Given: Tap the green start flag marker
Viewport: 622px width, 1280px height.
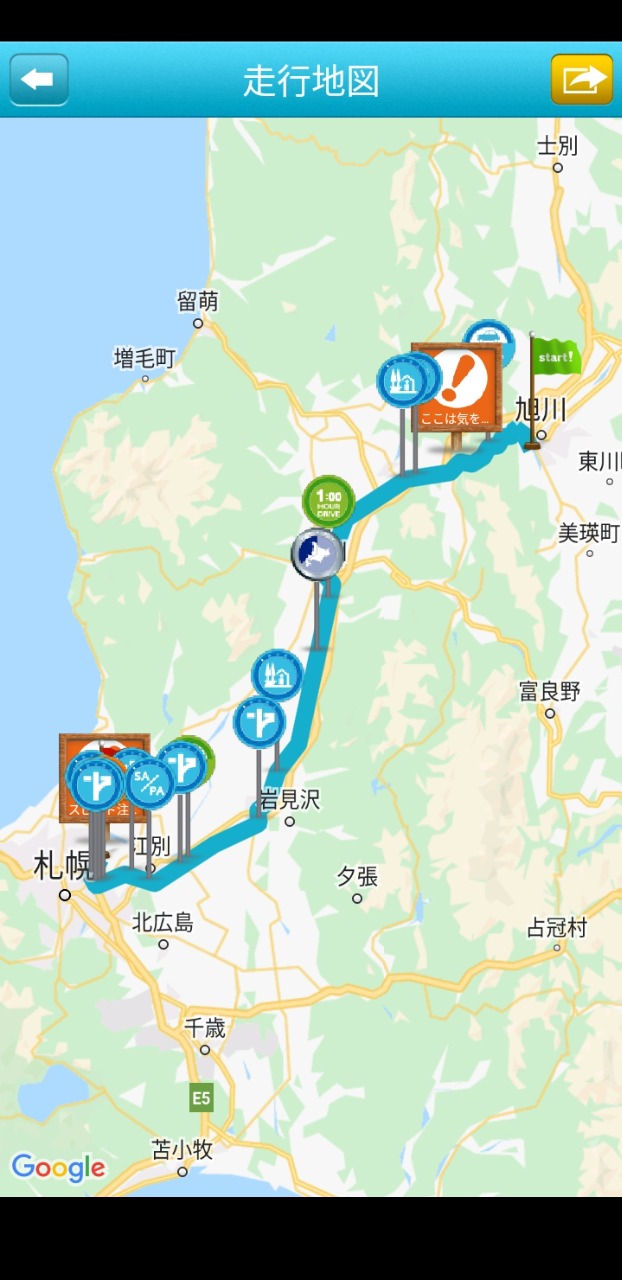Looking at the screenshot, I should click(553, 357).
